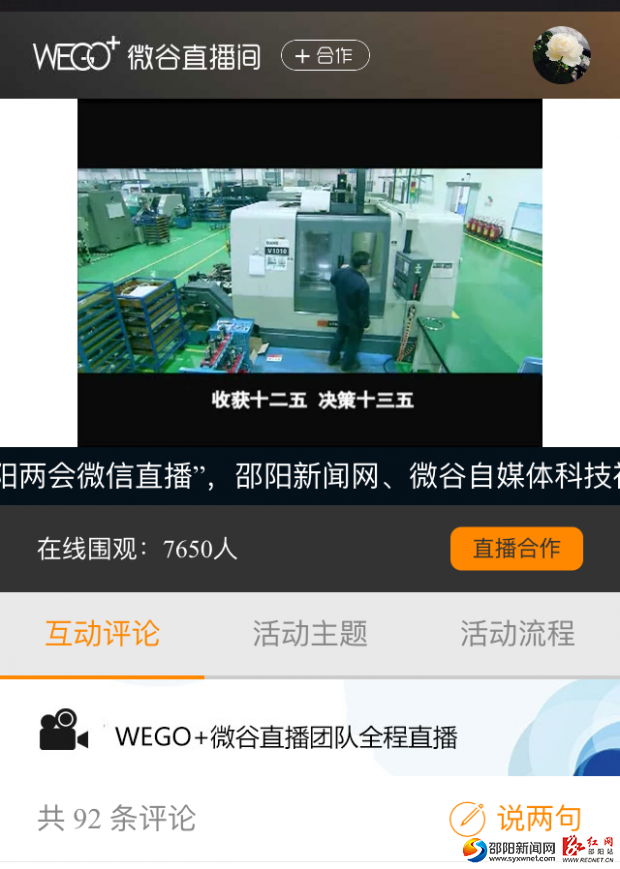
Task: Write a comment via 说两句
Action: point(515,818)
